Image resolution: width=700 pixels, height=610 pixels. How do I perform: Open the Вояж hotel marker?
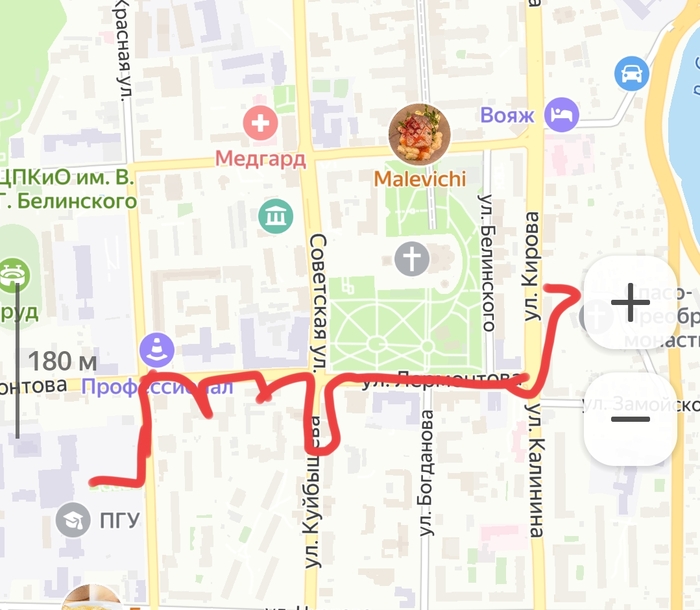pyautogui.click(x=564, y=113)
